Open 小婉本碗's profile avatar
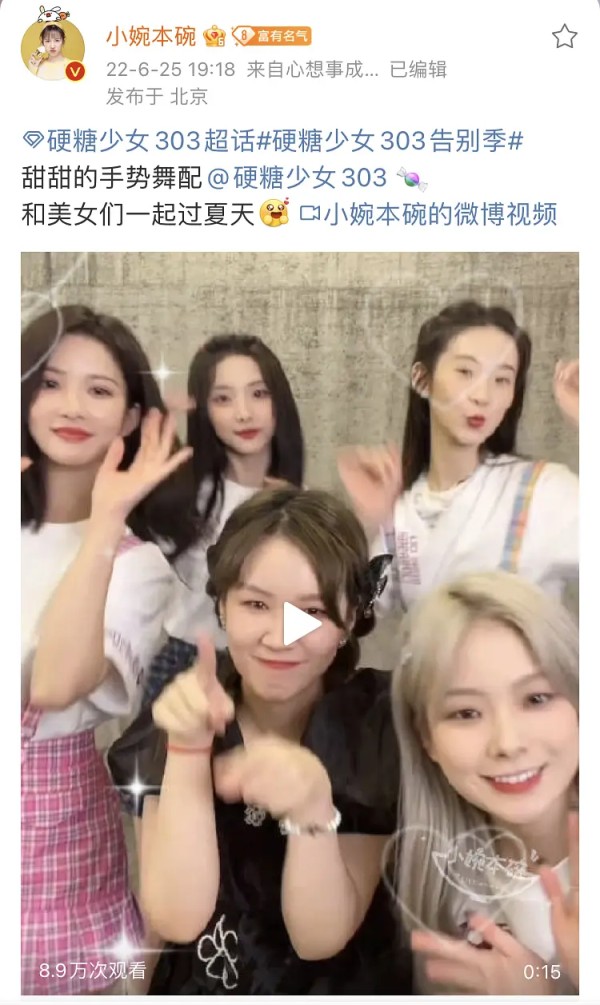The width and height of the screenshot is (600, 1005). coord(52,48)
